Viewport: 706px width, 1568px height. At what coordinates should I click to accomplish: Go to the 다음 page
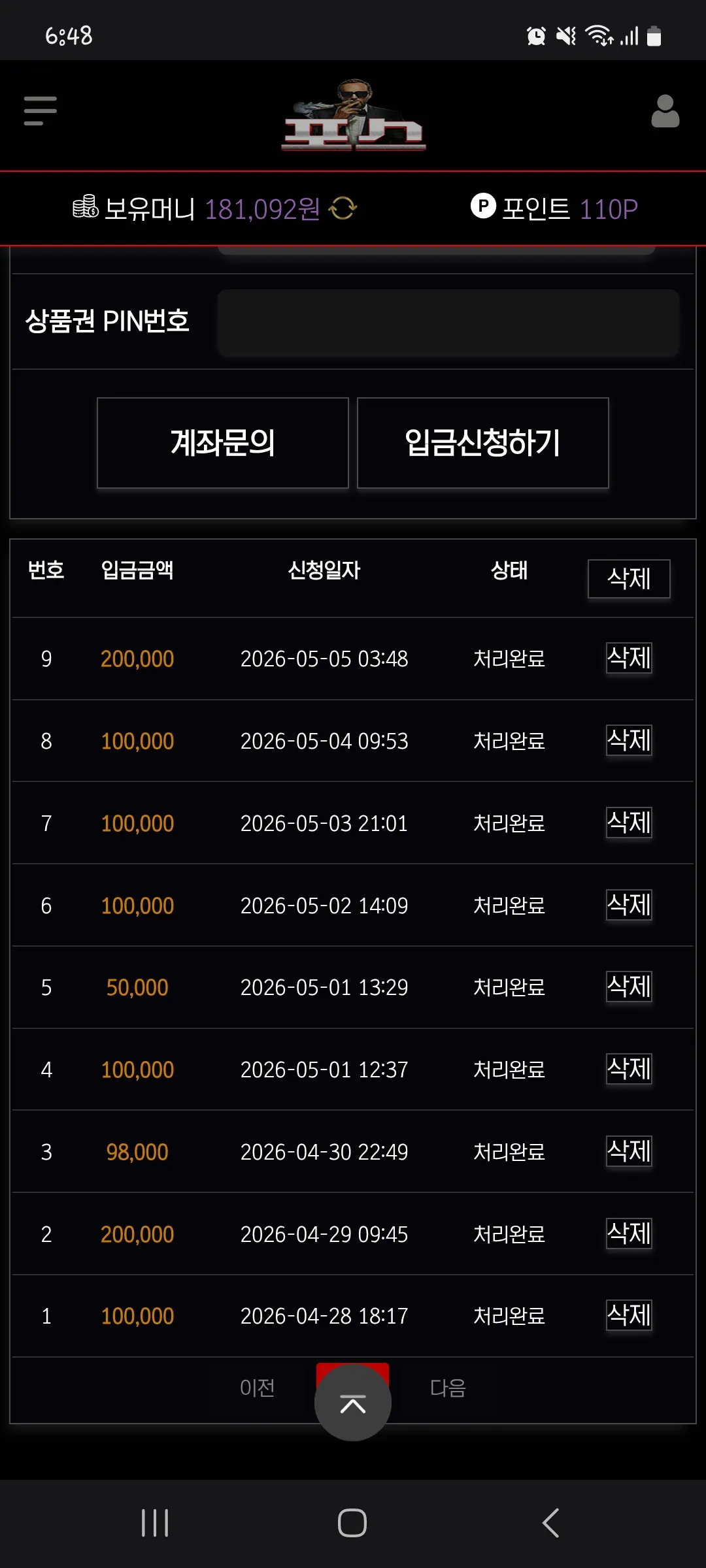[x=448, y=1388]
